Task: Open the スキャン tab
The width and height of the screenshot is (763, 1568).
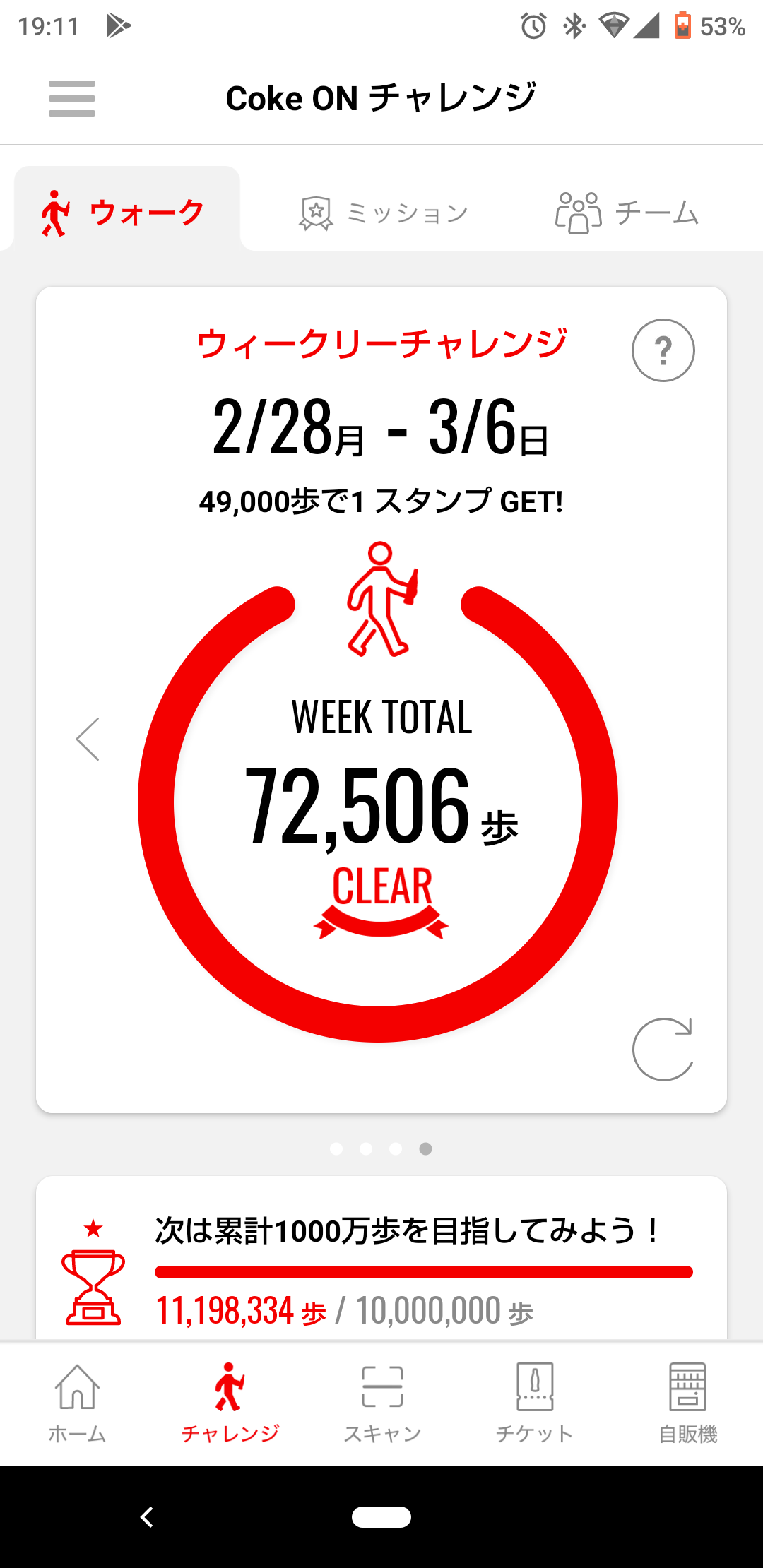Action: coord(382,1403)
